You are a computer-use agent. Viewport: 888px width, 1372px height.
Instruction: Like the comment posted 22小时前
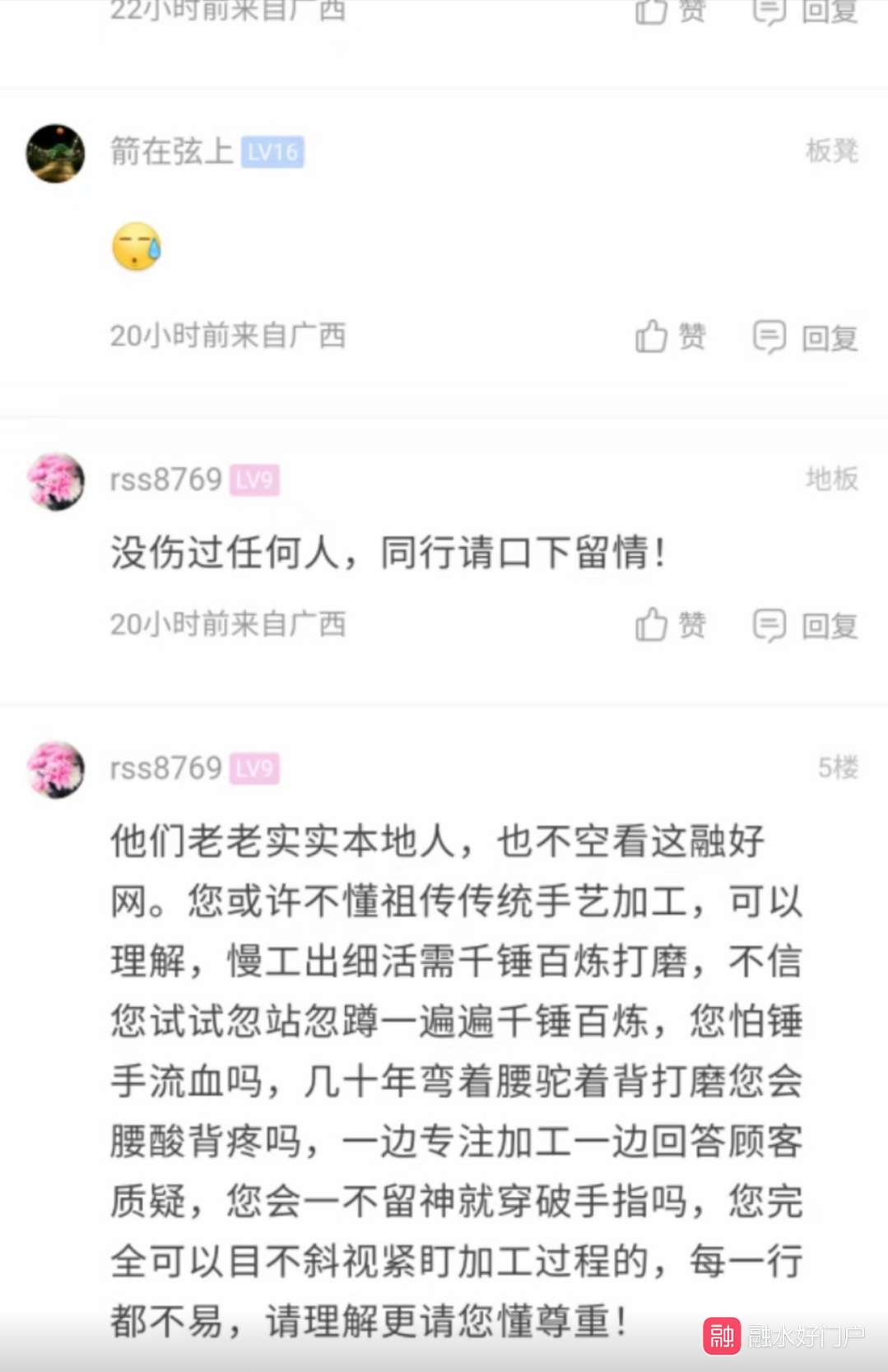point(670,12)
